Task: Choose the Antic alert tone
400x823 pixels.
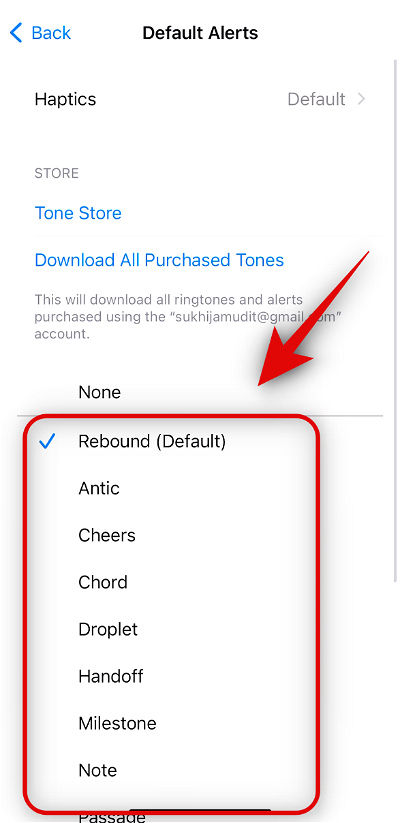Action: click(x=200, y=489)
